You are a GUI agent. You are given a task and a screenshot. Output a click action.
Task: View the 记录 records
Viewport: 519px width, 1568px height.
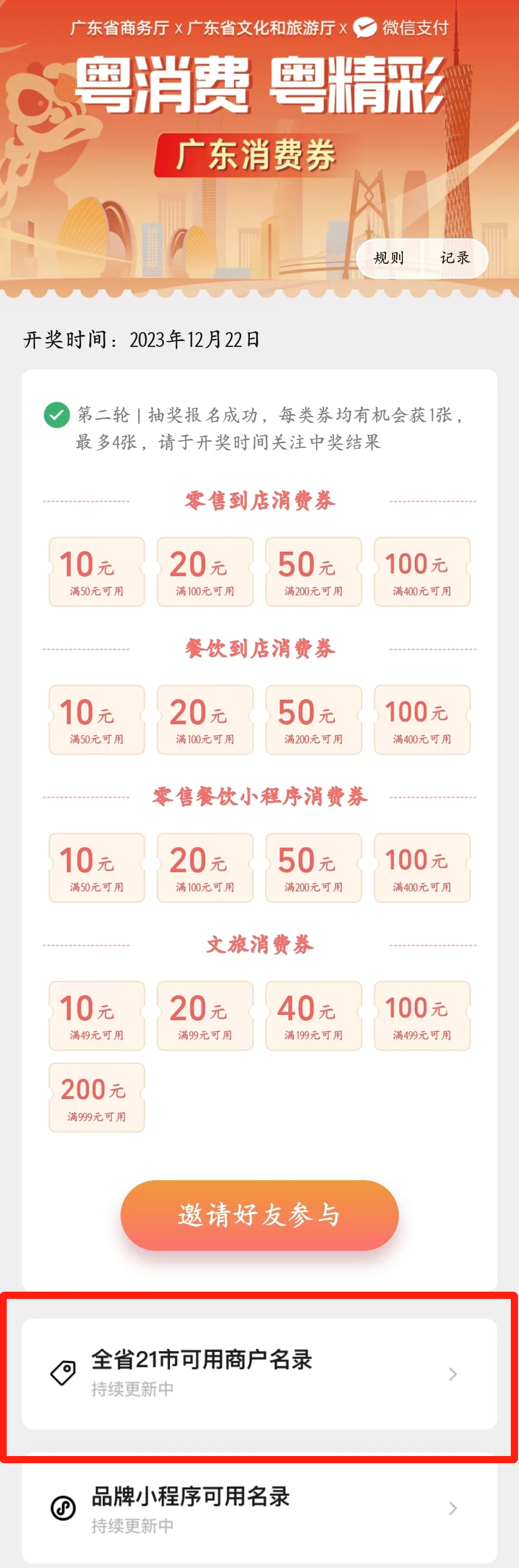tap(455, 258)
